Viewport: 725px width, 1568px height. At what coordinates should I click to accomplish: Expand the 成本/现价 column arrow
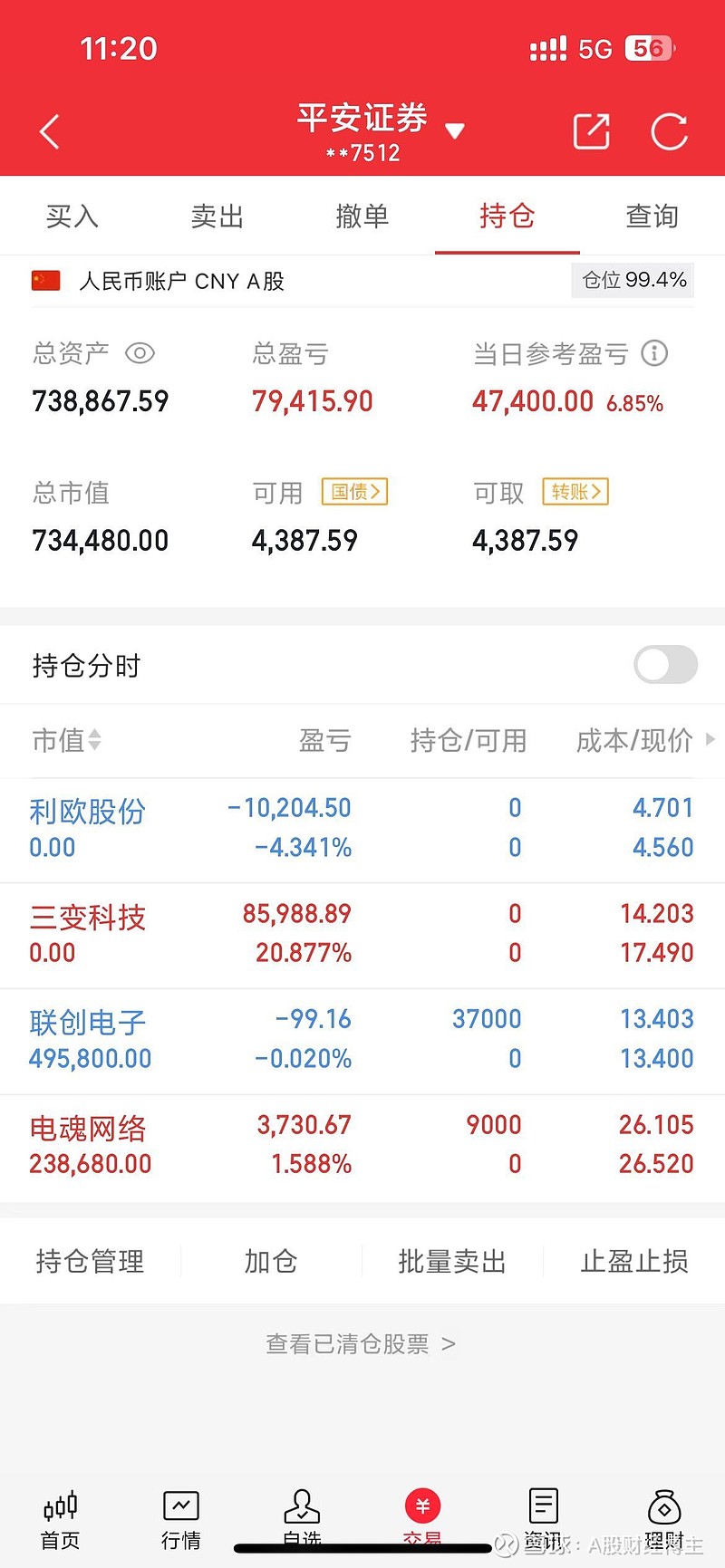tap(710, 740)
